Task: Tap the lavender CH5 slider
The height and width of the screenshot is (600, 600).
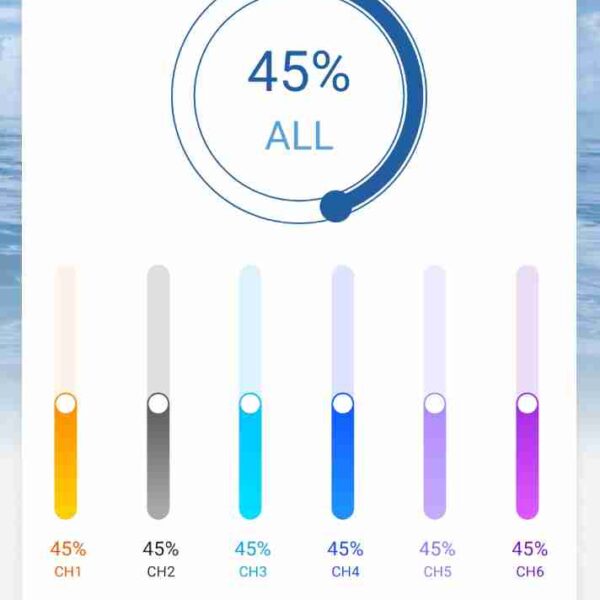Action: (435, 404)
